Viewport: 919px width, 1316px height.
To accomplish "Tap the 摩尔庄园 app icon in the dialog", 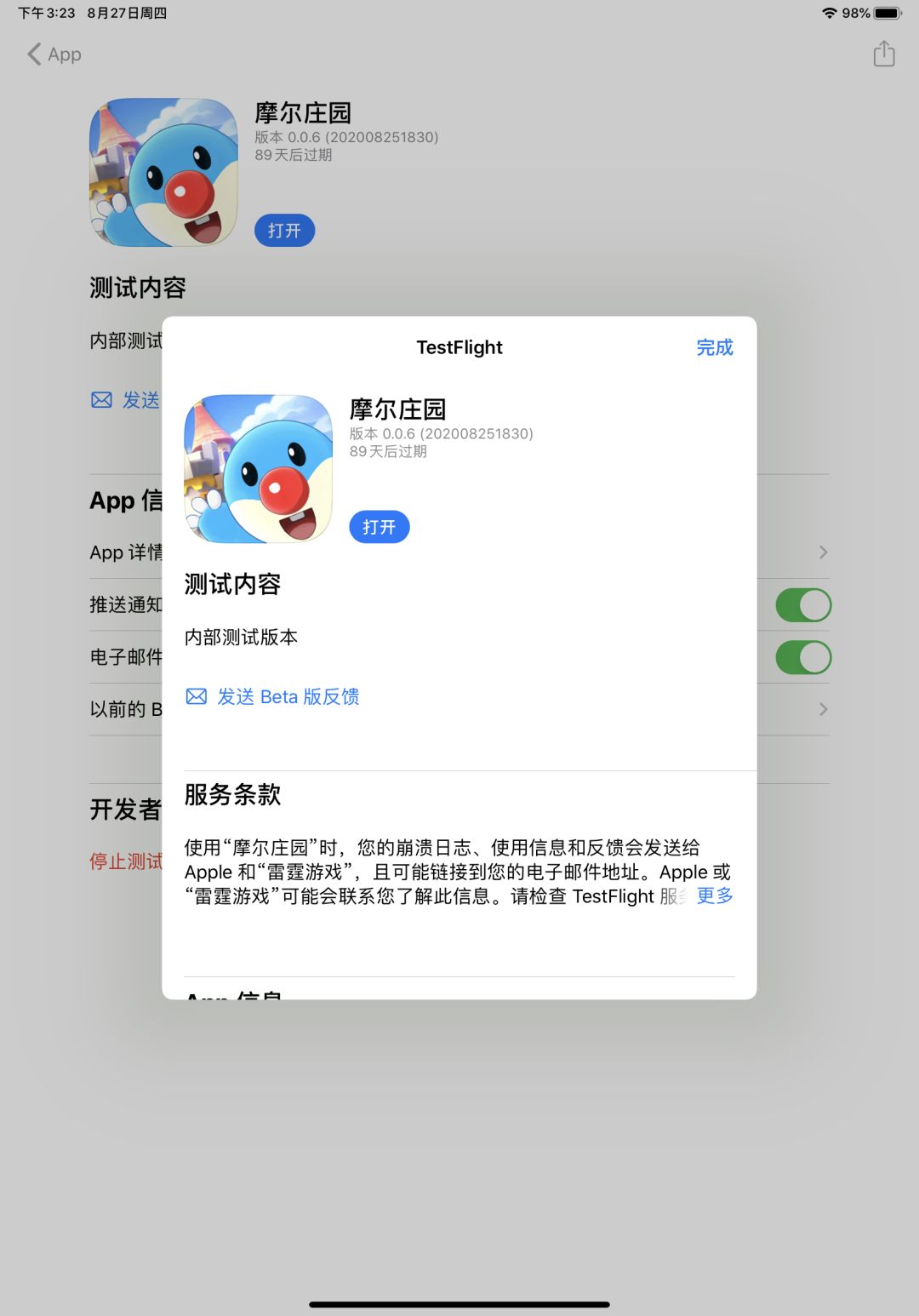I will 258,467.
